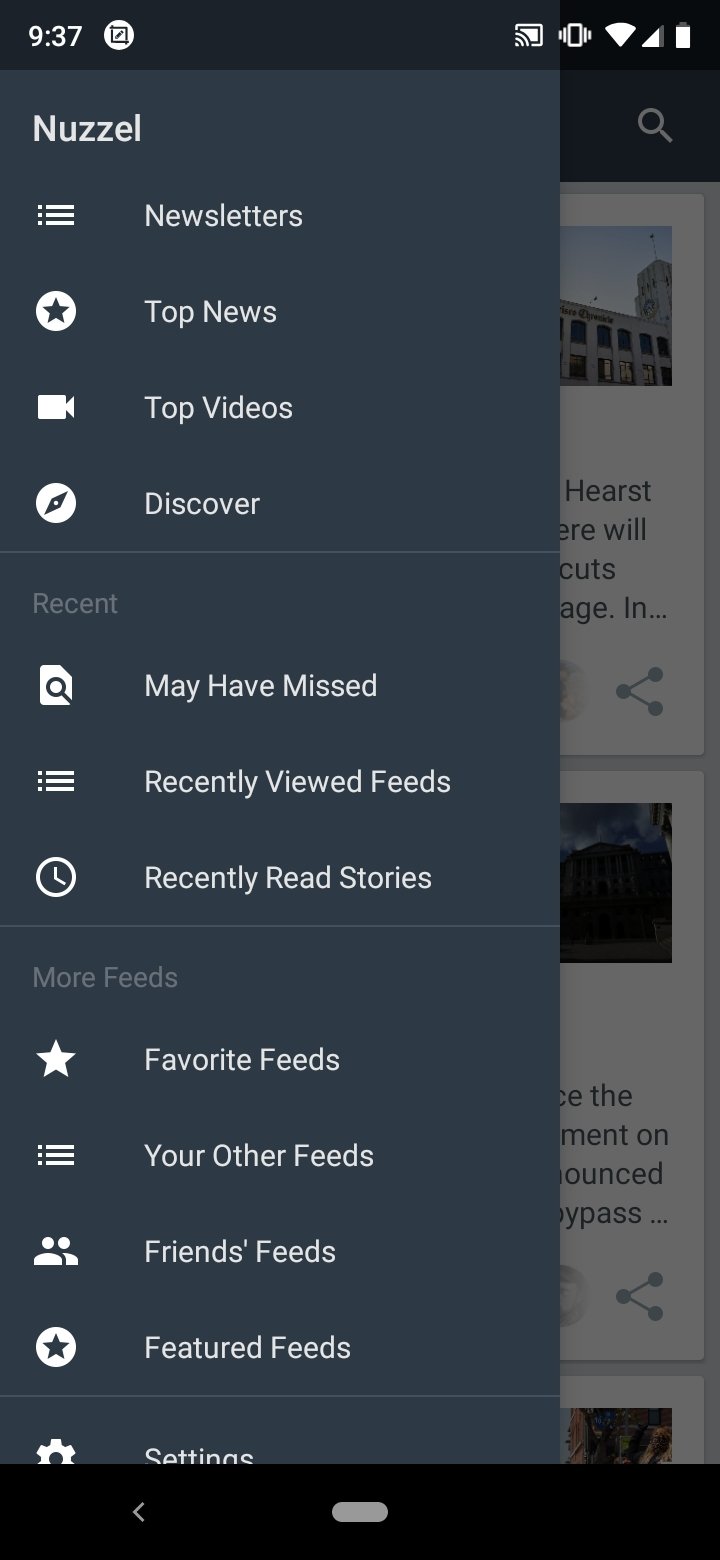Open May Have Missed
The image size is (720, 1560).
pos(280,686)
